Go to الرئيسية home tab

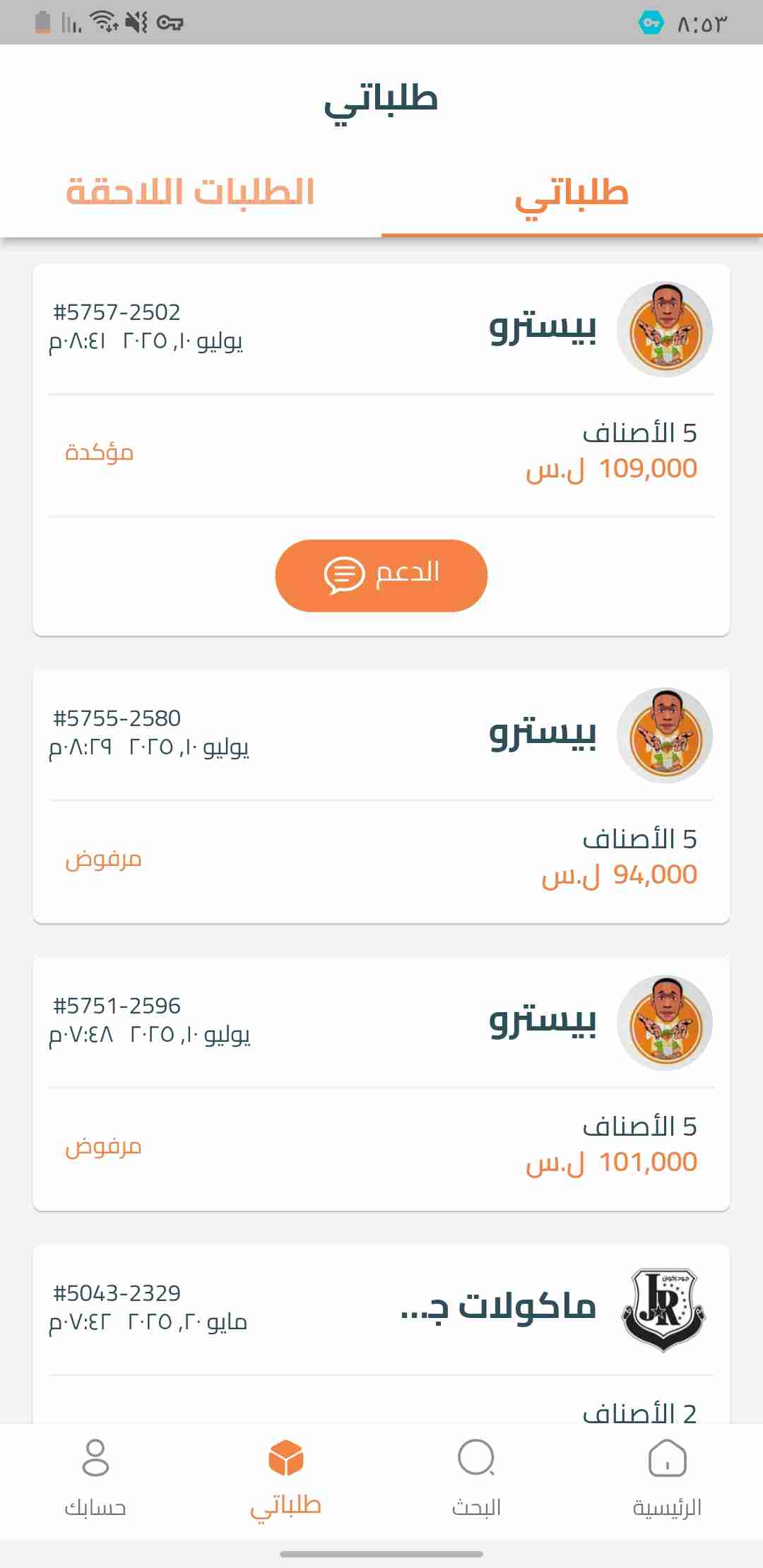667,1478
